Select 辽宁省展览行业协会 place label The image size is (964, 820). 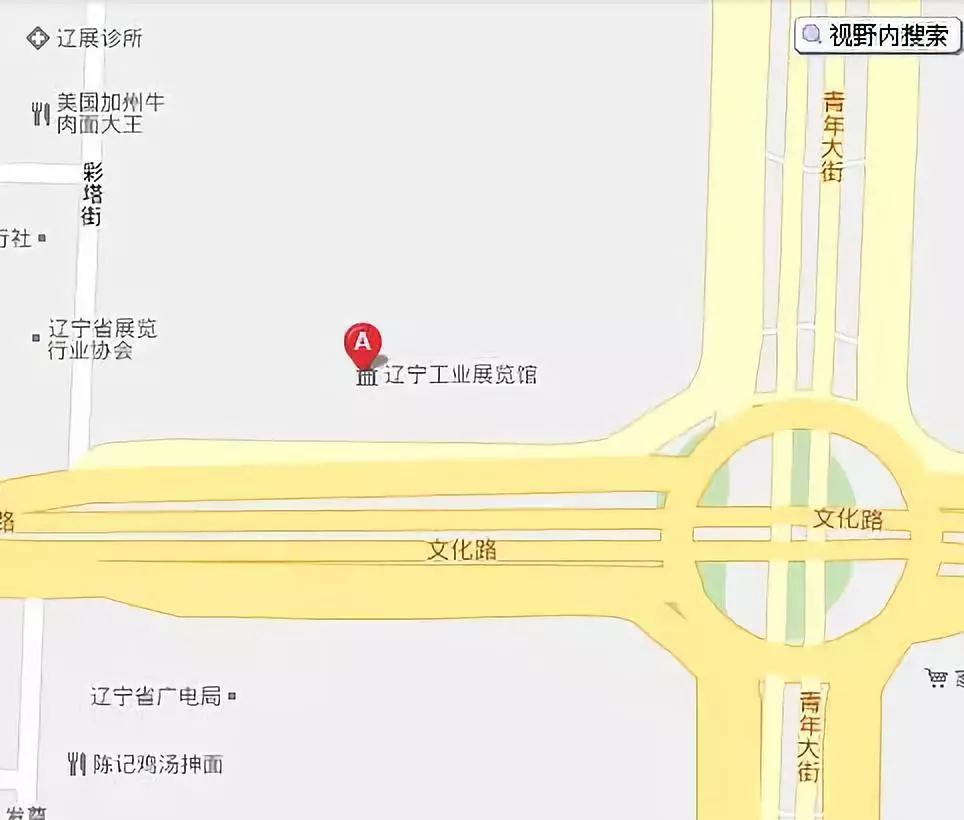102,339
